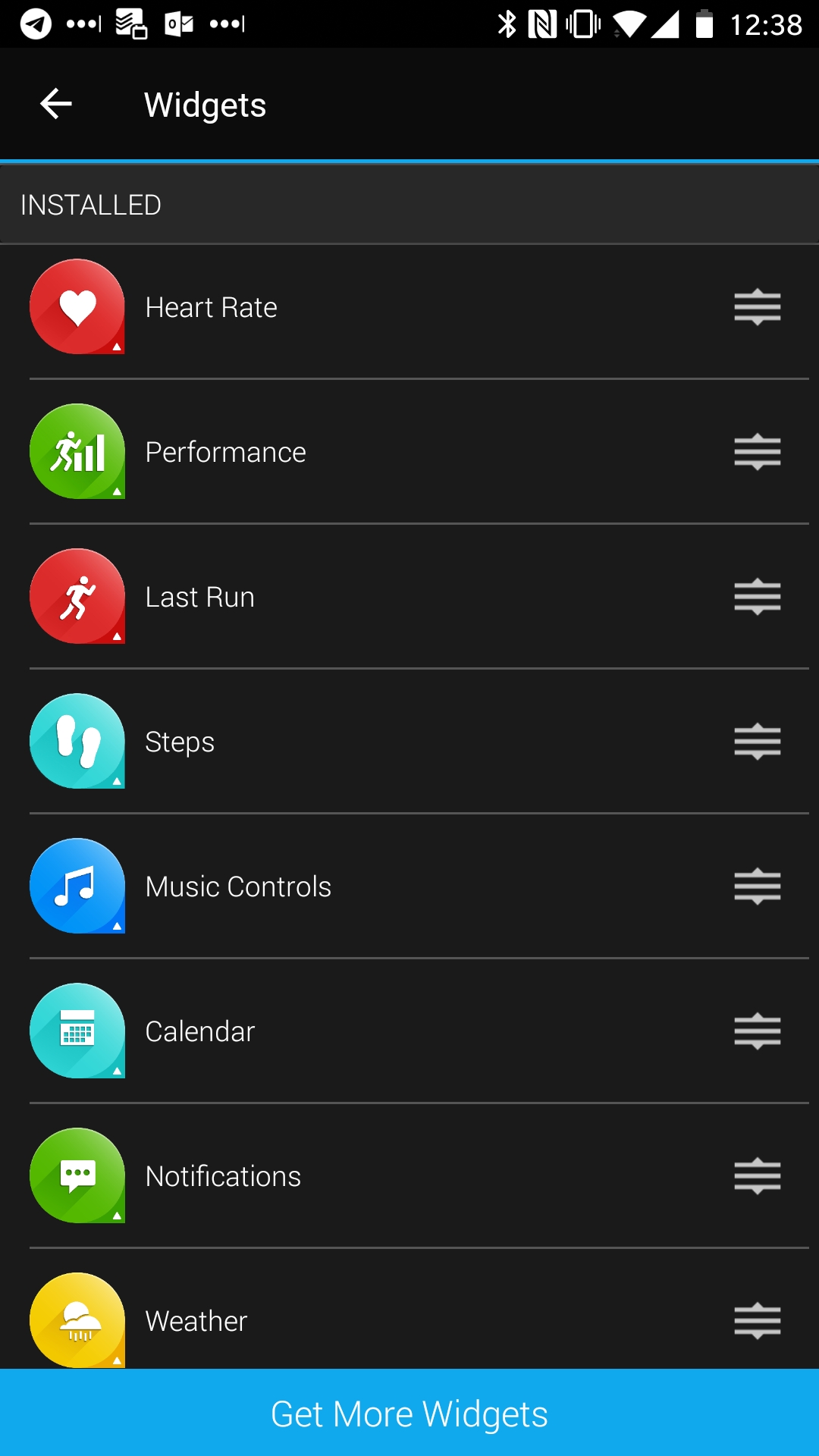Image resolution: width=819 pixels, height=1456 pixels.
Task: Open the Weather widget
Action: 409,1310
